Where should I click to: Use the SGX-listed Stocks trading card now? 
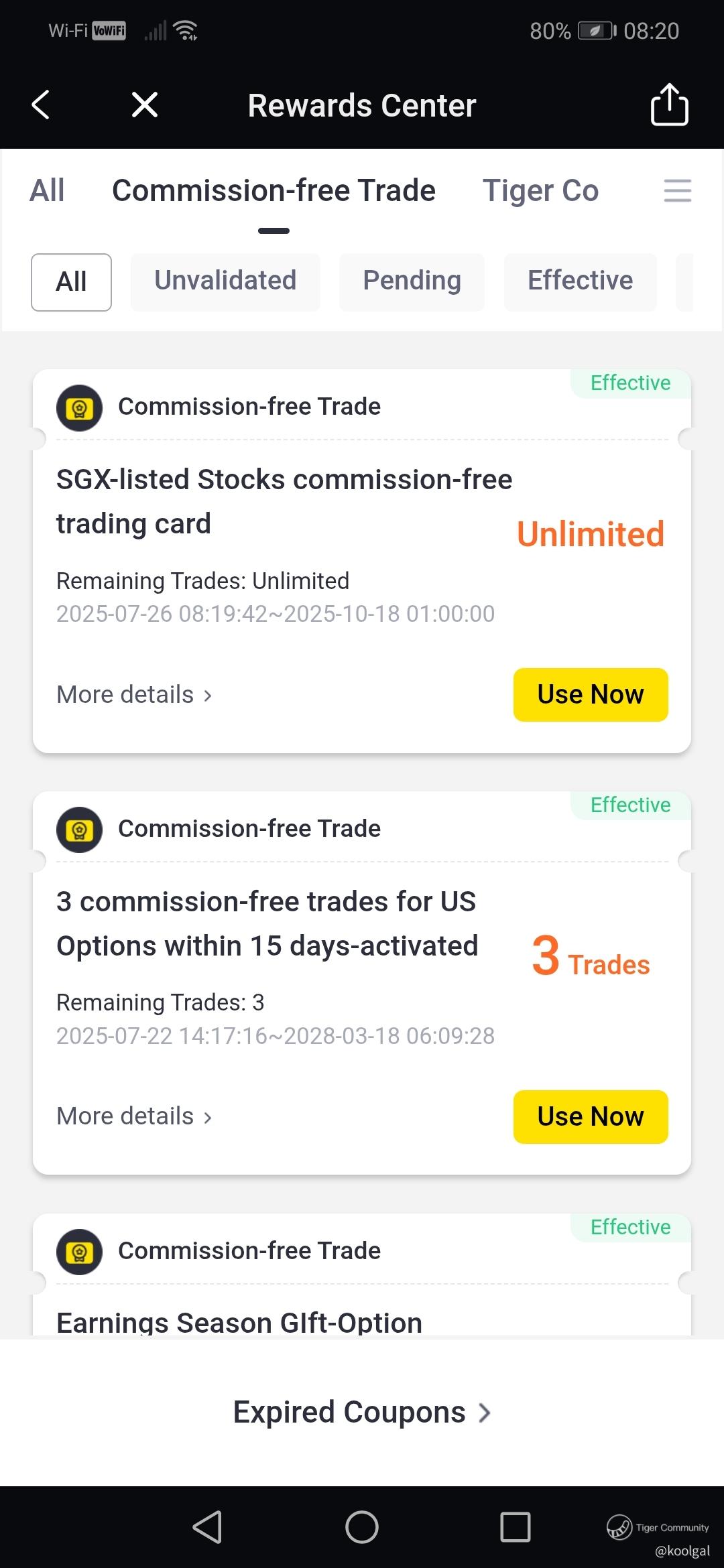[x=590, y=695]
